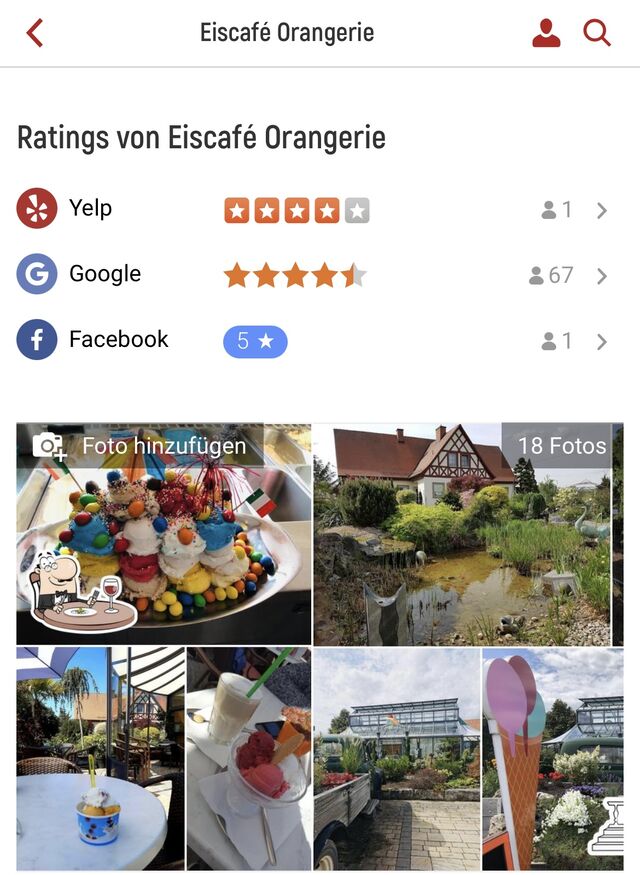This screenshot has width=640, height=875.
Task: Open the milkshake and sundae photo
Action: (248, 758)
